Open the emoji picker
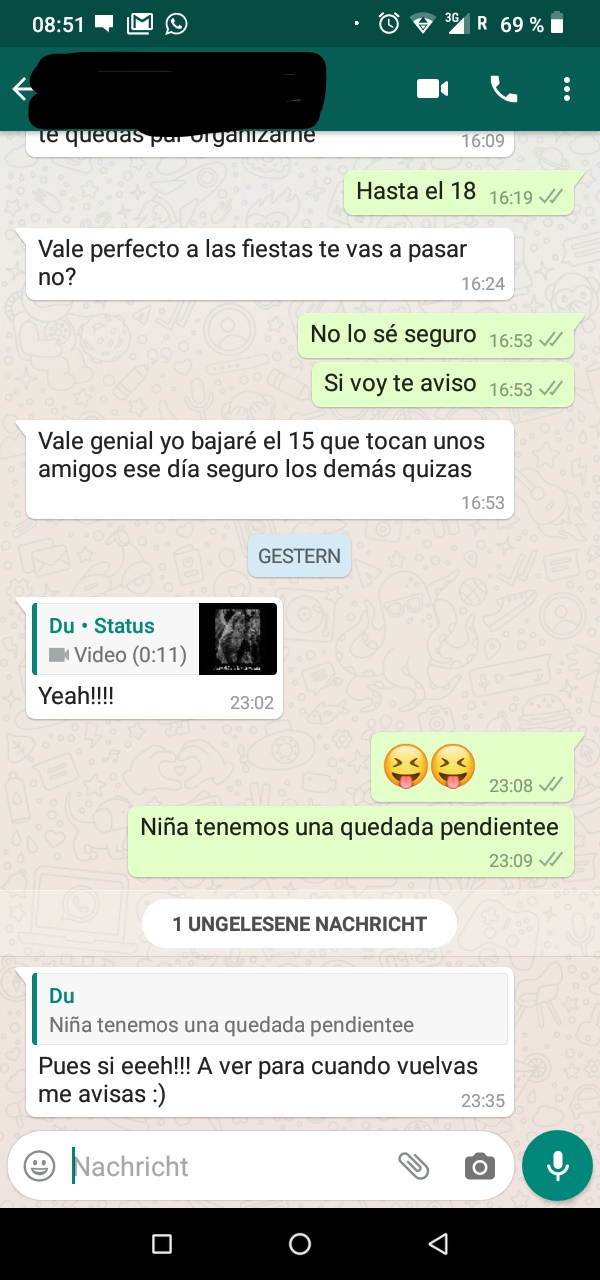This screenshot has height=1280, width=600. point(39,1166)
